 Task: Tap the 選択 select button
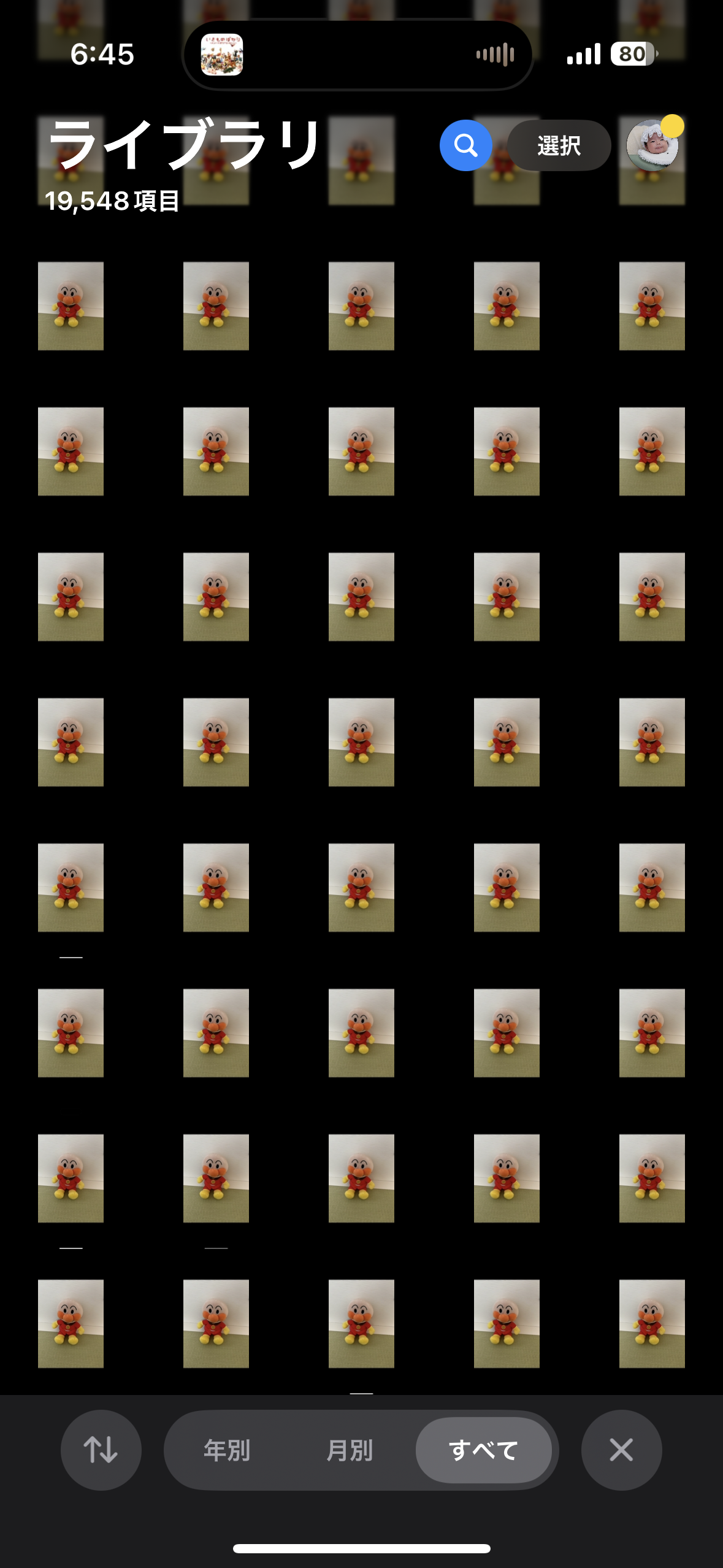coord(559,145)
